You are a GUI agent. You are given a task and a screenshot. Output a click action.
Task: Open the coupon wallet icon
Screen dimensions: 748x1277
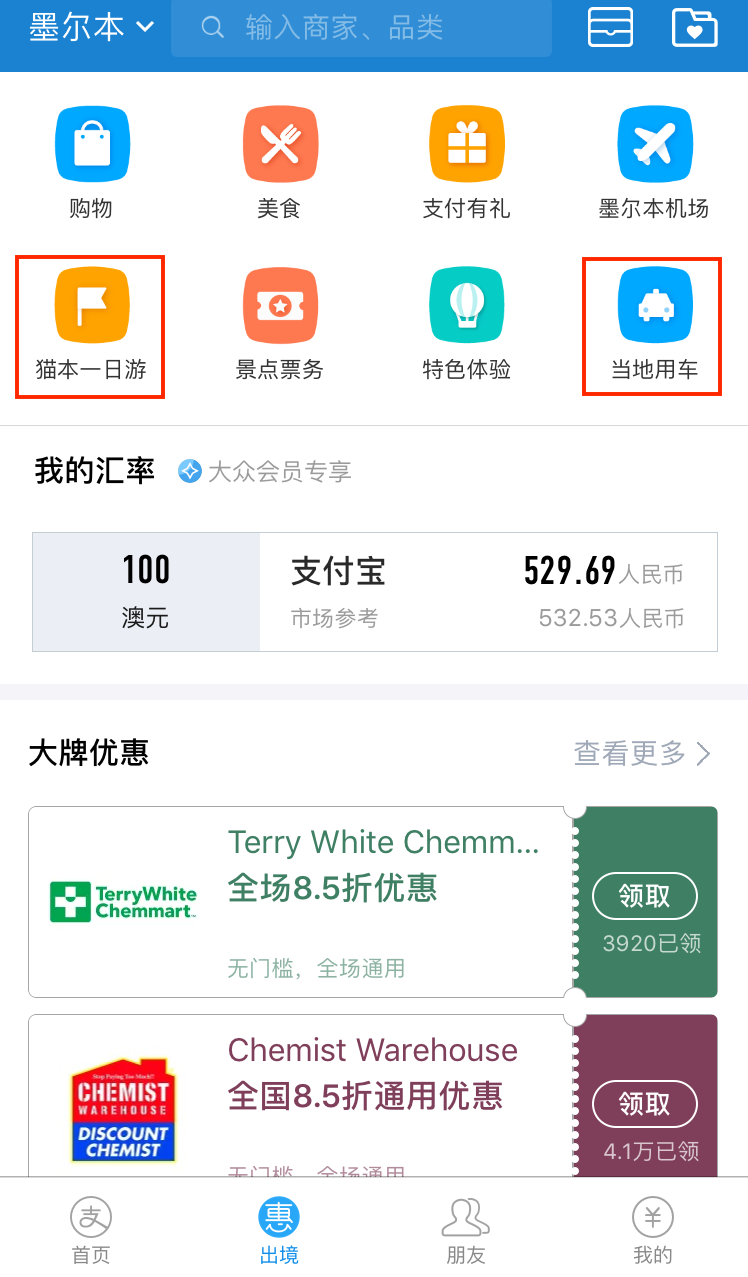click(610, 27)
